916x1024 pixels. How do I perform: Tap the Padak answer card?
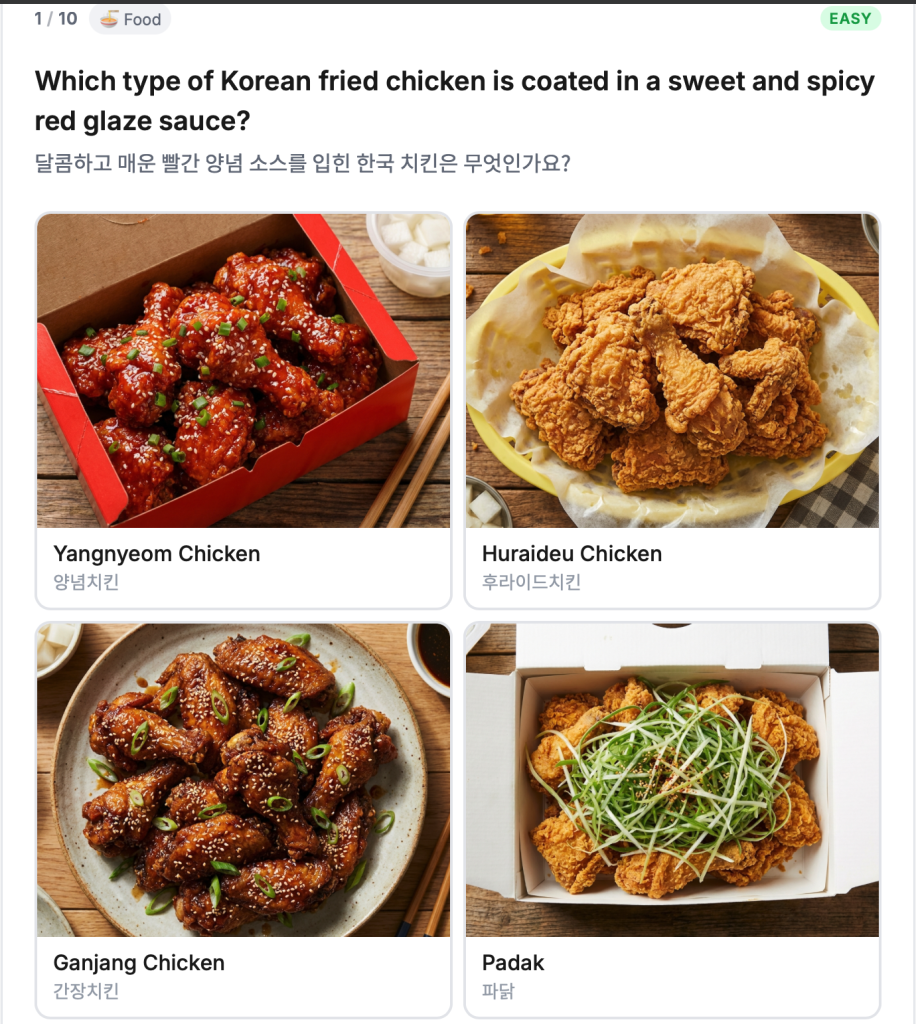[x=672, y=820]
